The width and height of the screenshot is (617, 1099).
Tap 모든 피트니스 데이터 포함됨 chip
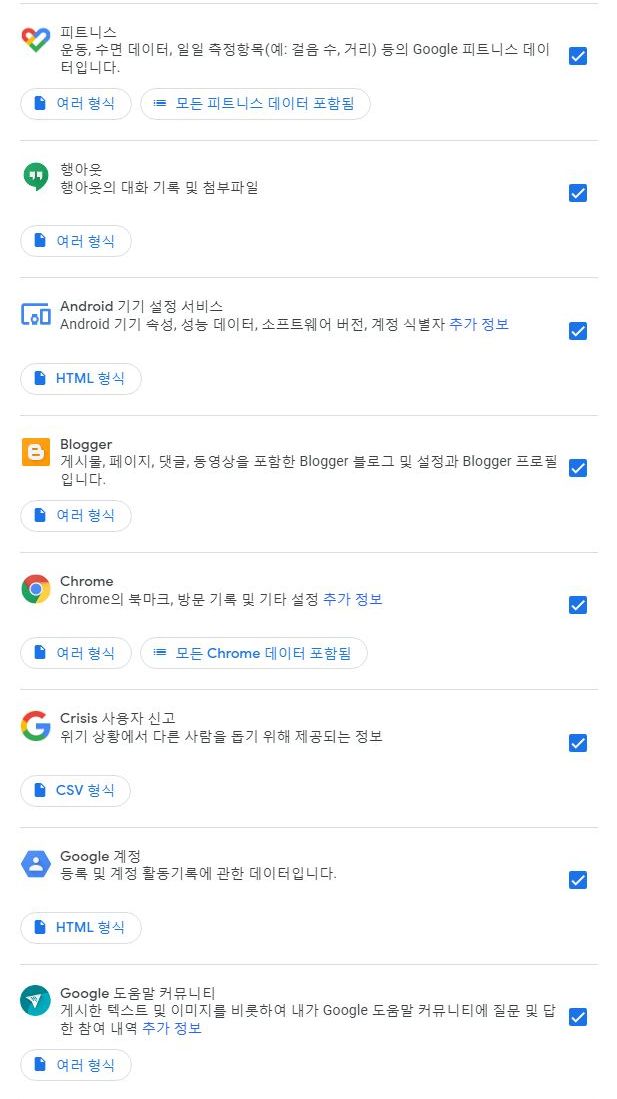[255, 104]
